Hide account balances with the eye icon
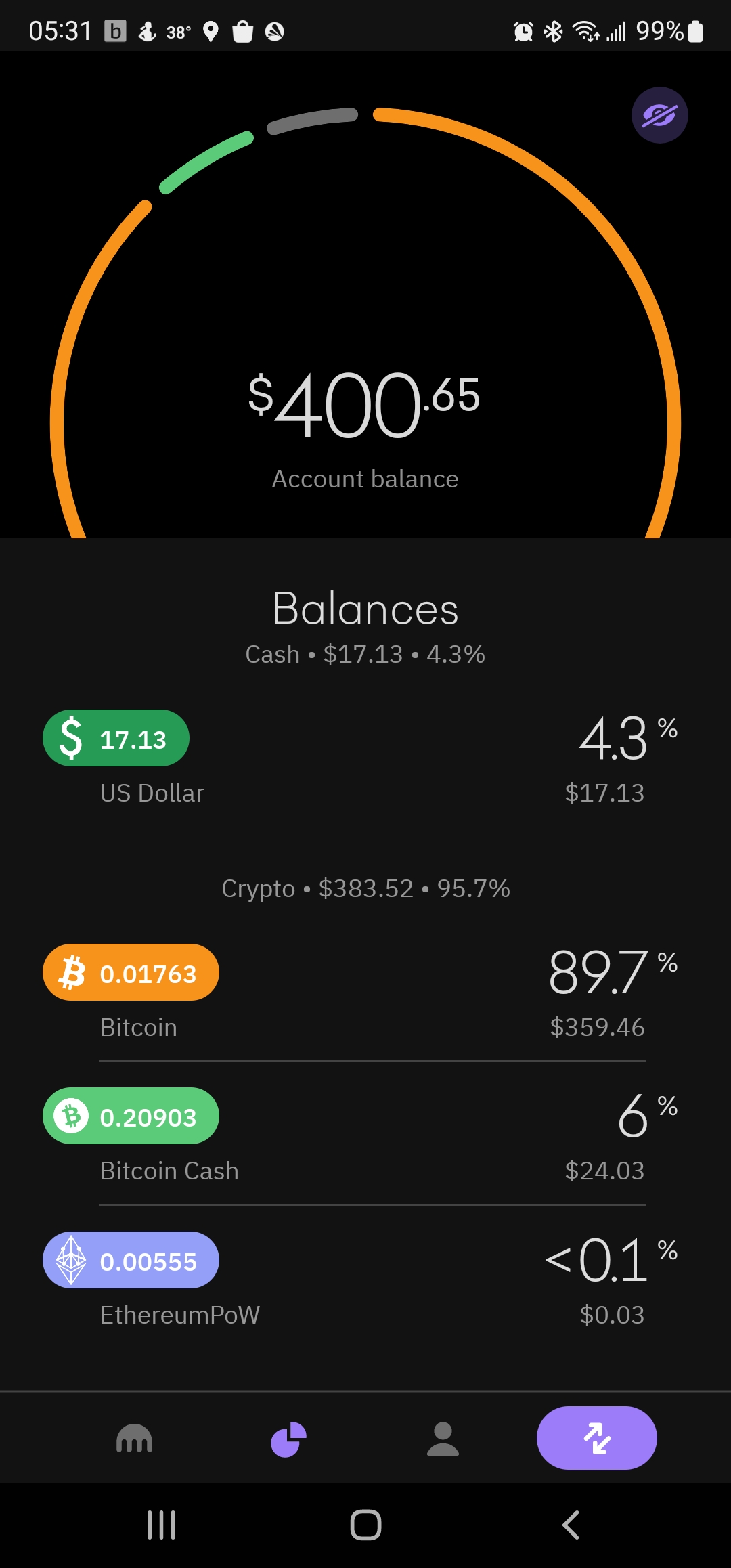This screenshot has width=731, height=1568. point(659,115)
